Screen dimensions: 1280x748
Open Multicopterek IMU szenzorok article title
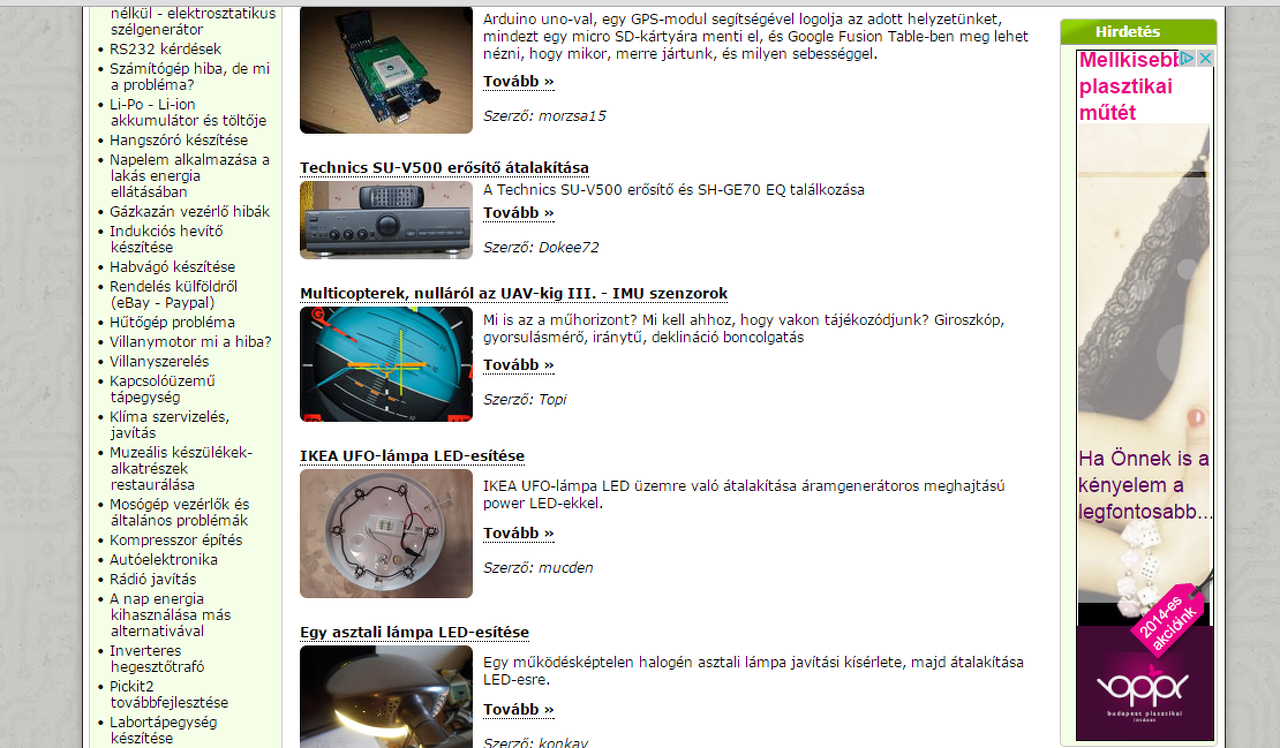(x=513, y=293)
